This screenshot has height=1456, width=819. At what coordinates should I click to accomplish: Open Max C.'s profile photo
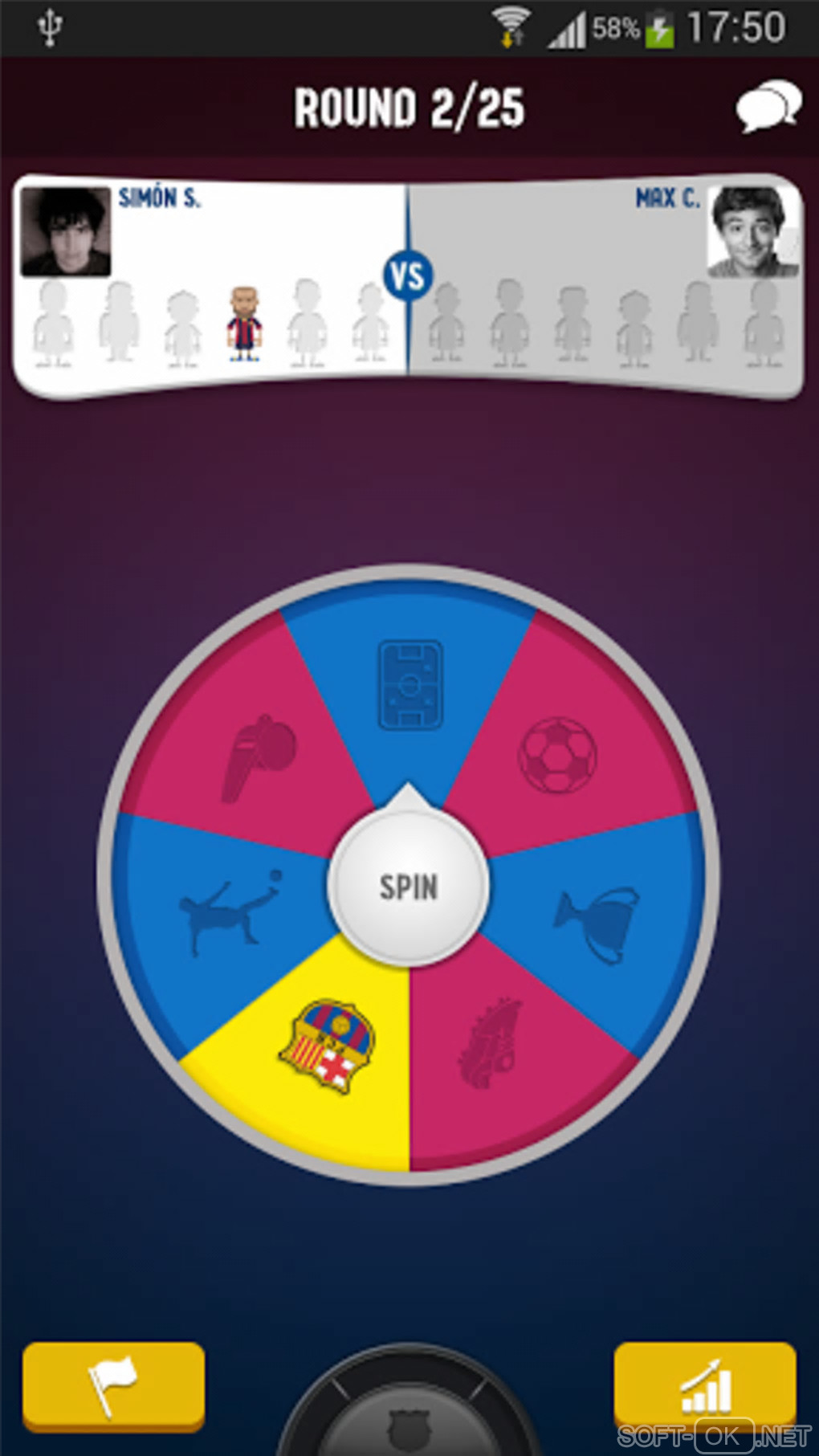752,232
